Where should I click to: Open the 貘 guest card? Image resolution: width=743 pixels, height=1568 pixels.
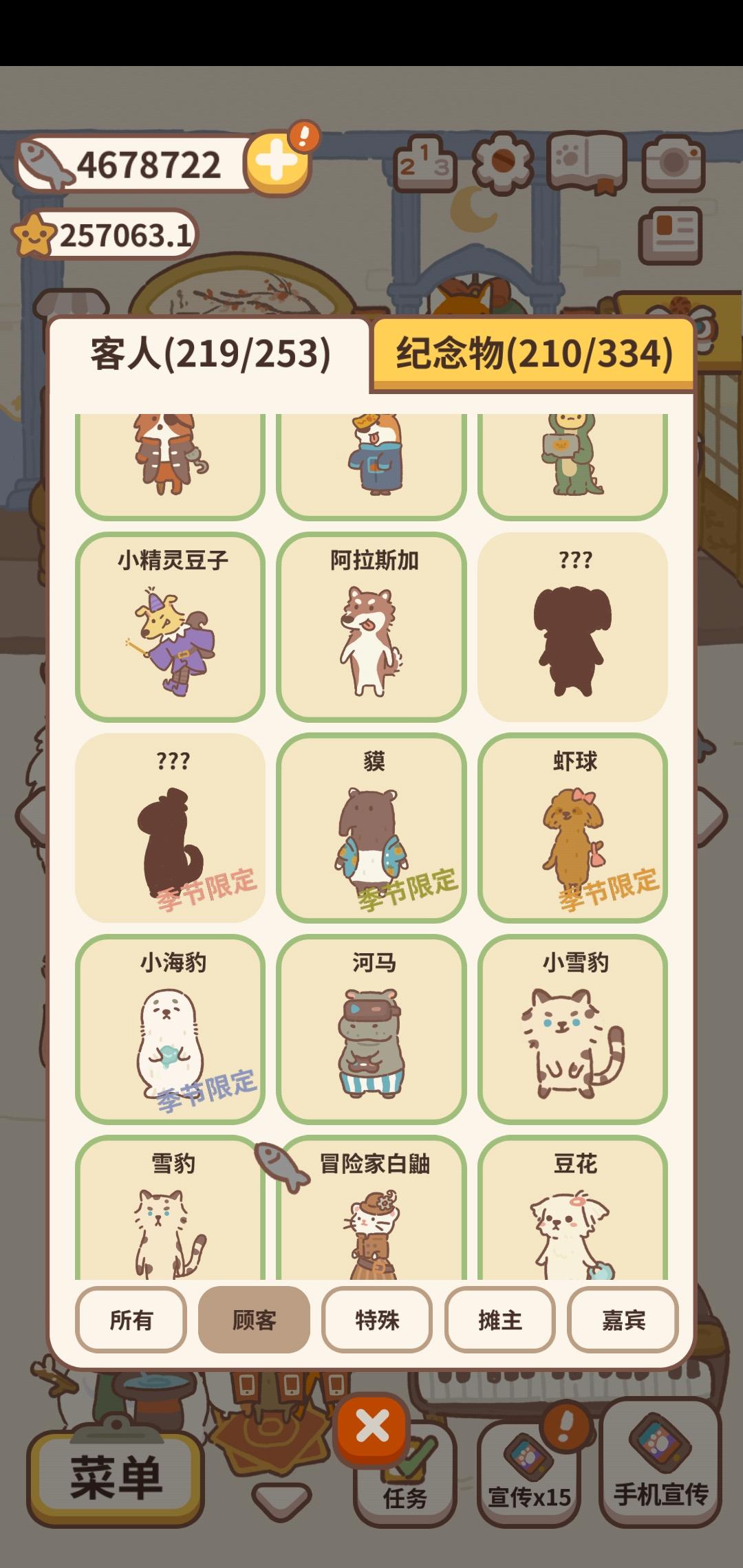click(371, 827)
